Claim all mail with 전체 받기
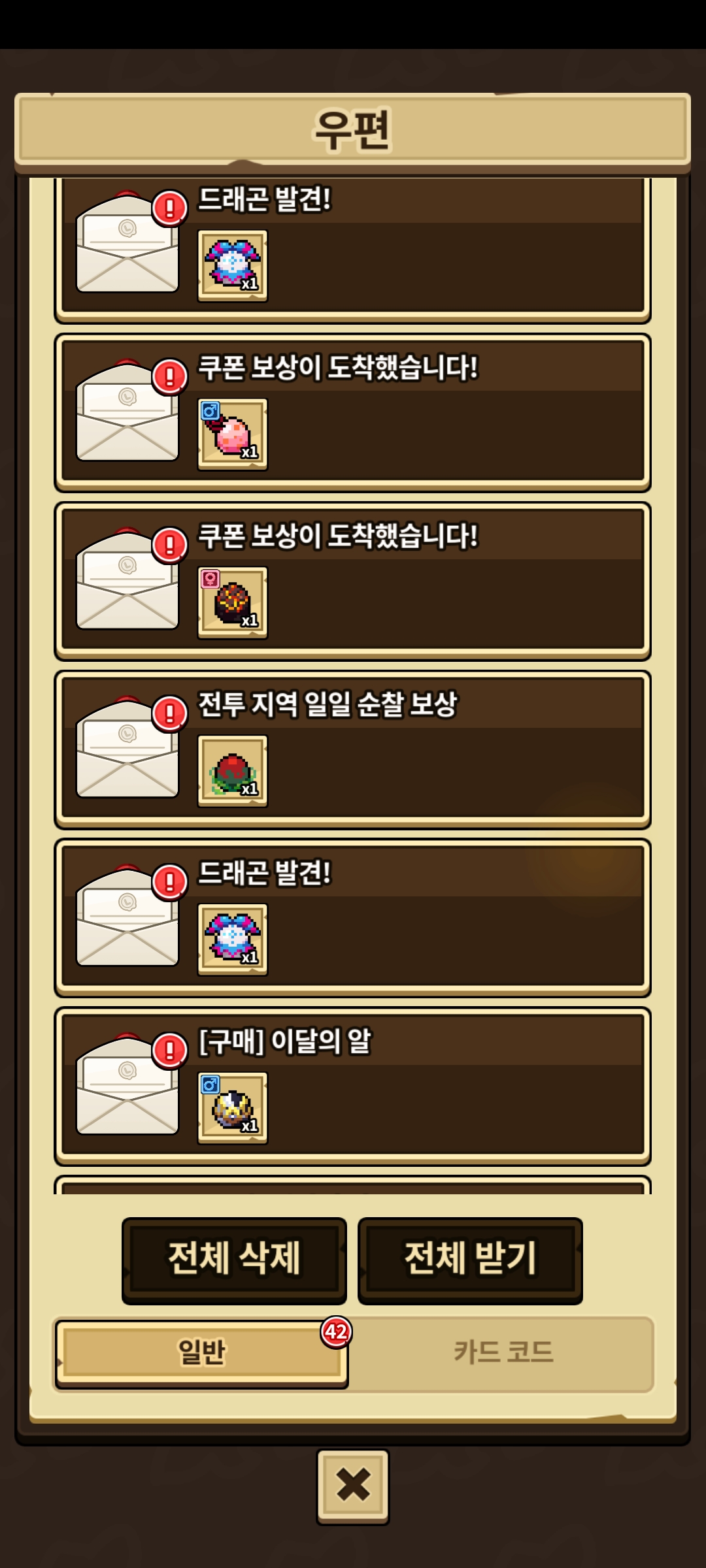Image resolution: width=706 pixels, height=1568 pixels. click(470, 1260)
